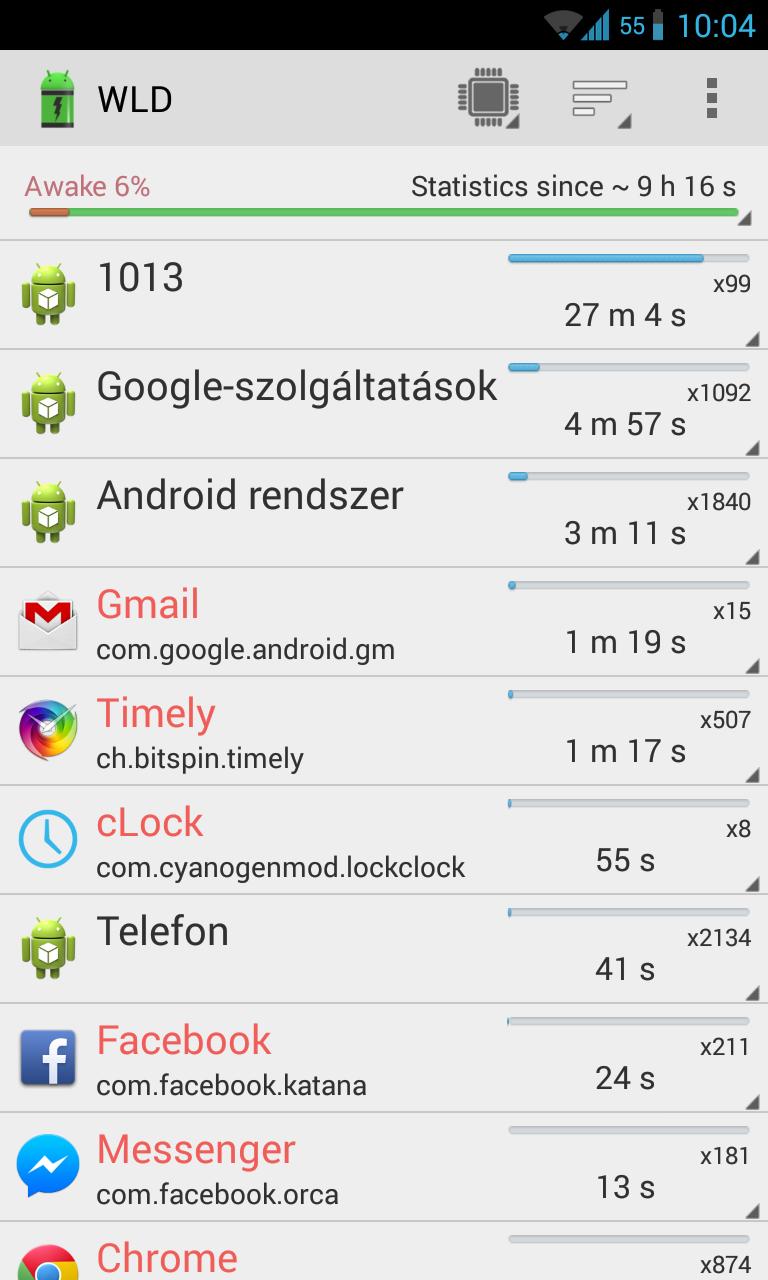This screenshot has width=768, height=1280.
Task: Open the Chrome entry
Action: click(x=384, y=1251)
